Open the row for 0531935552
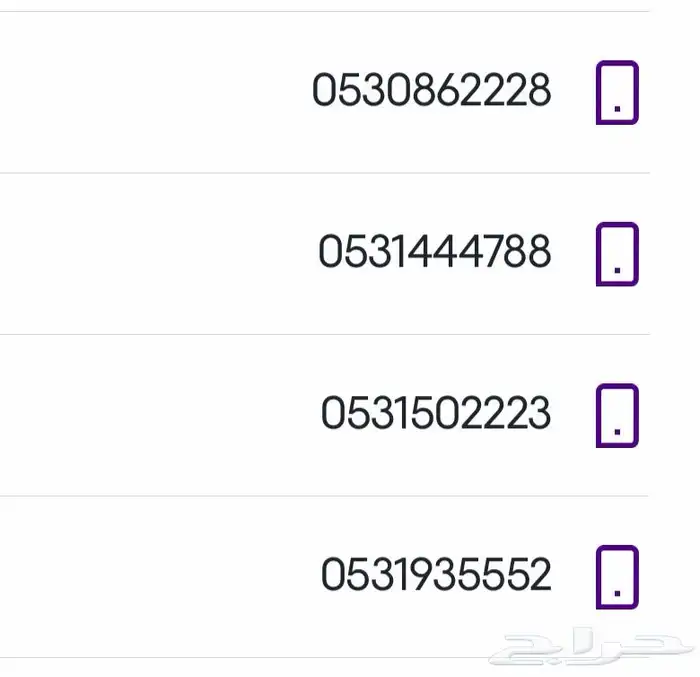Screen dimensions: 700x677 coord(436,576)
